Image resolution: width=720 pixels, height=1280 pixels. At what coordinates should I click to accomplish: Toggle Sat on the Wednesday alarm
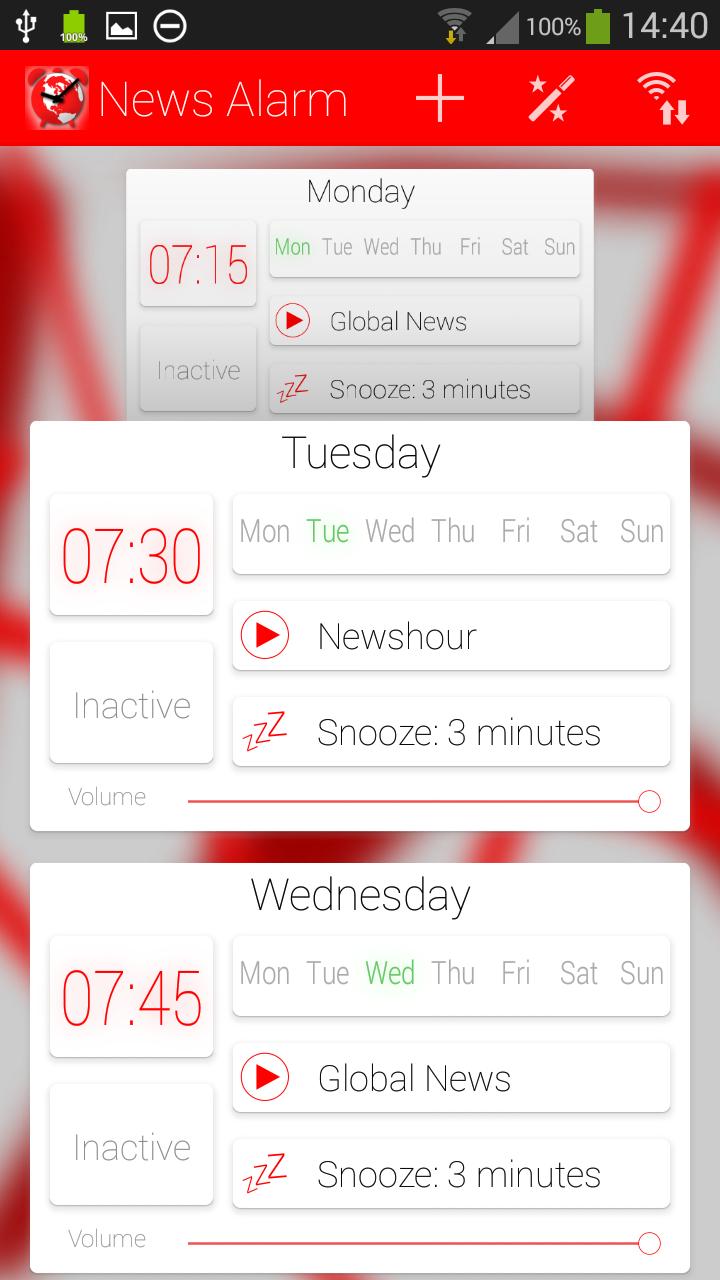(x=579, y=974)
